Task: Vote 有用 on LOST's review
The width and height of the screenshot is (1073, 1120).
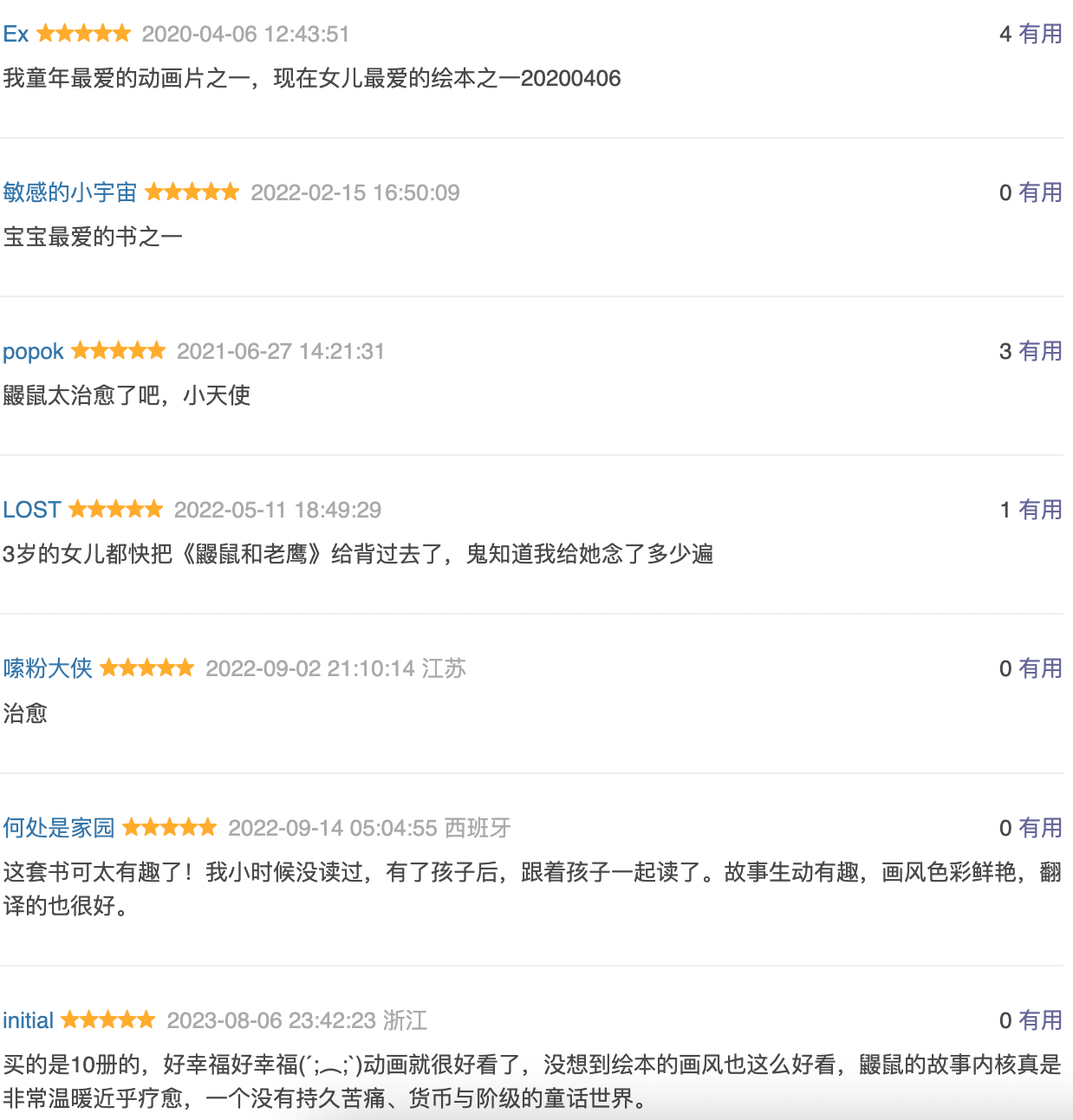Action: pyautogui.click(x=1040, y=510)
